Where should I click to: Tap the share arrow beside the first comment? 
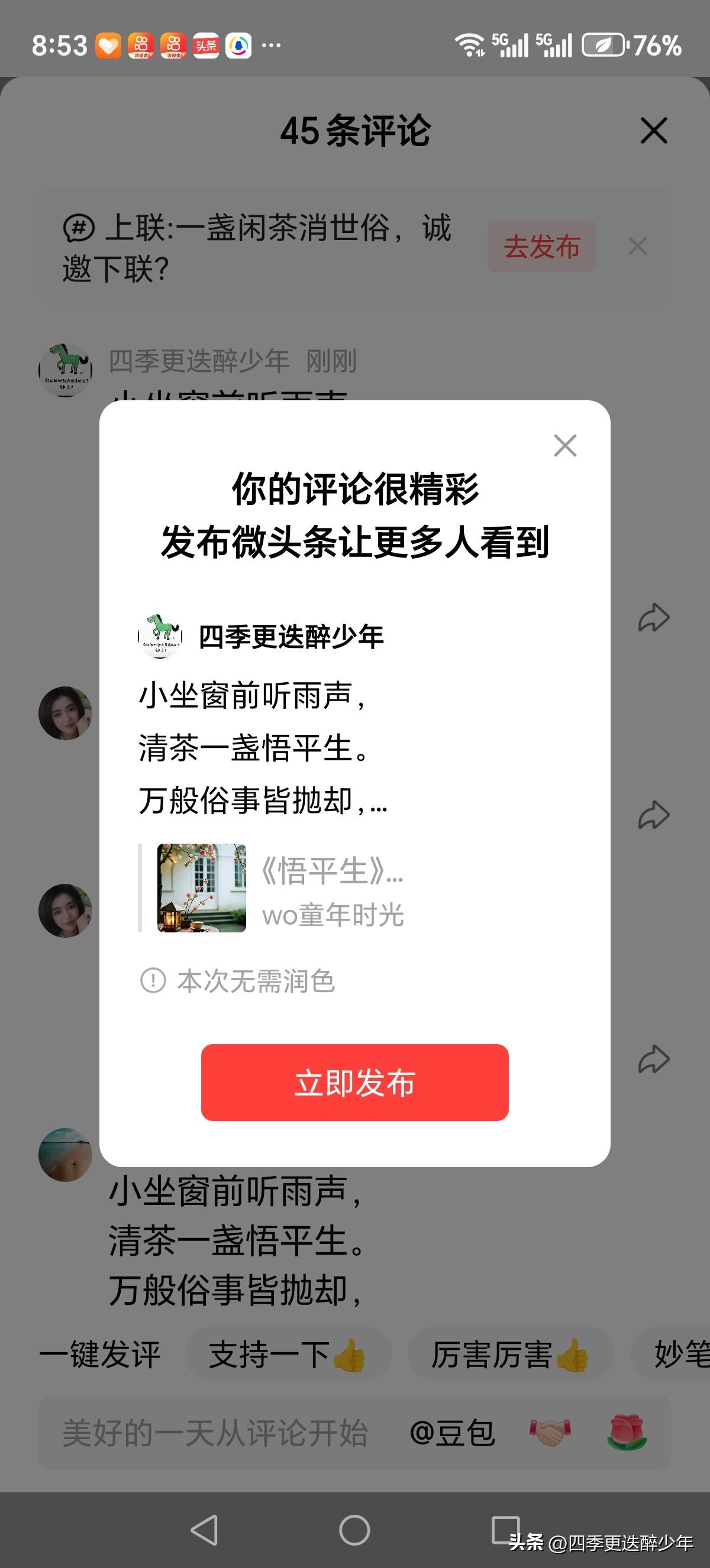[x=653, y=617]
